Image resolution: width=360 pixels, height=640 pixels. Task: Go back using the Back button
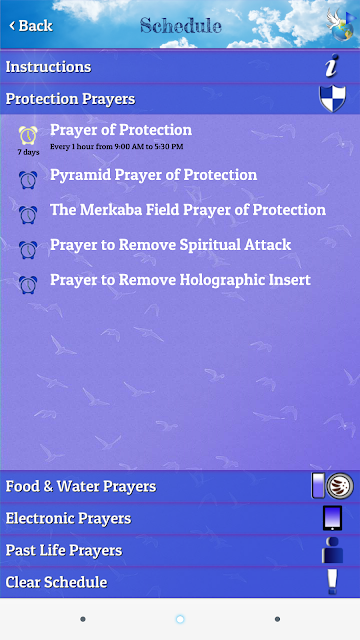coord(31,26)
